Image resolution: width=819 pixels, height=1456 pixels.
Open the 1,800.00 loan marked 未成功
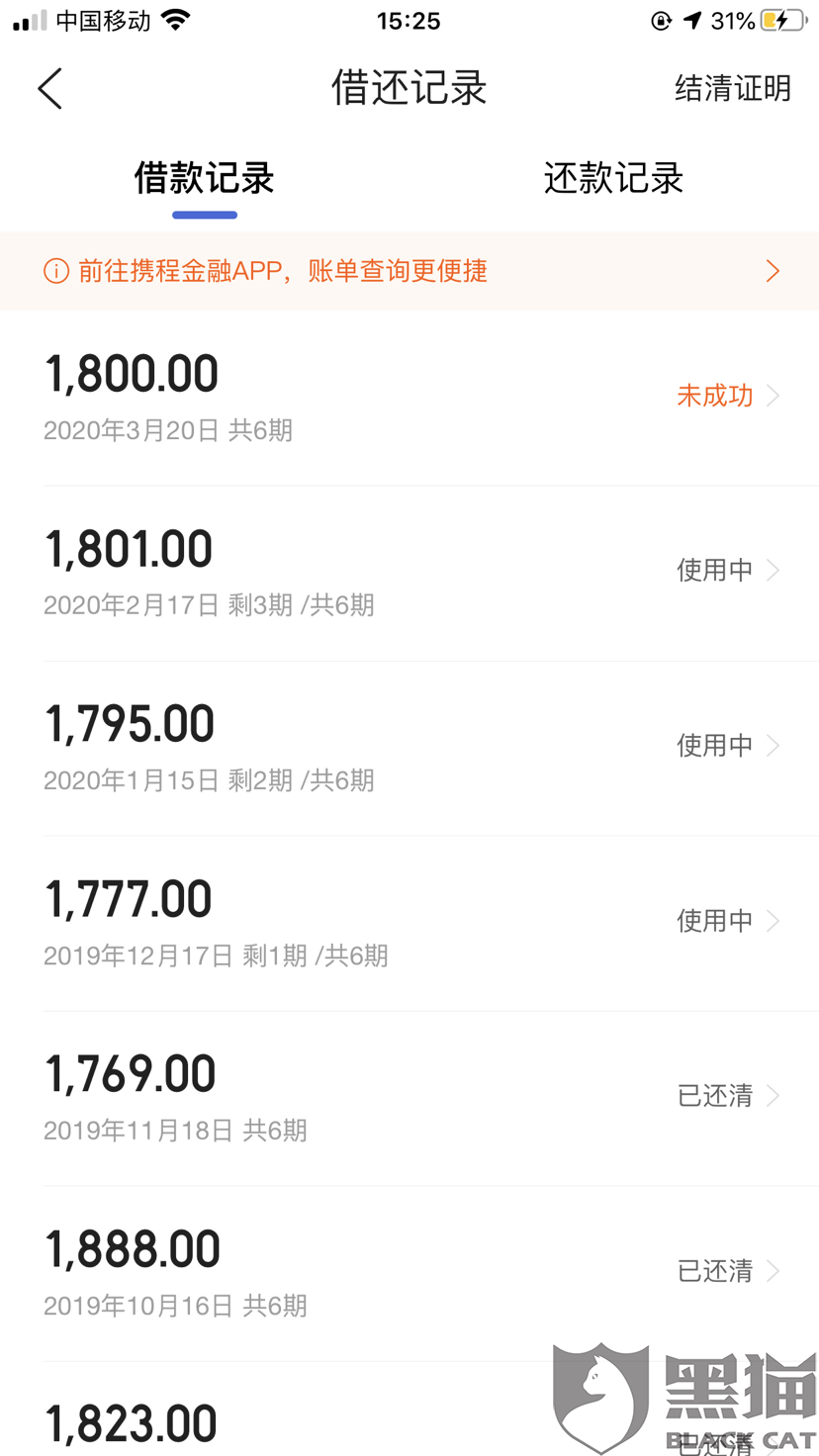(x=409, y=398)
